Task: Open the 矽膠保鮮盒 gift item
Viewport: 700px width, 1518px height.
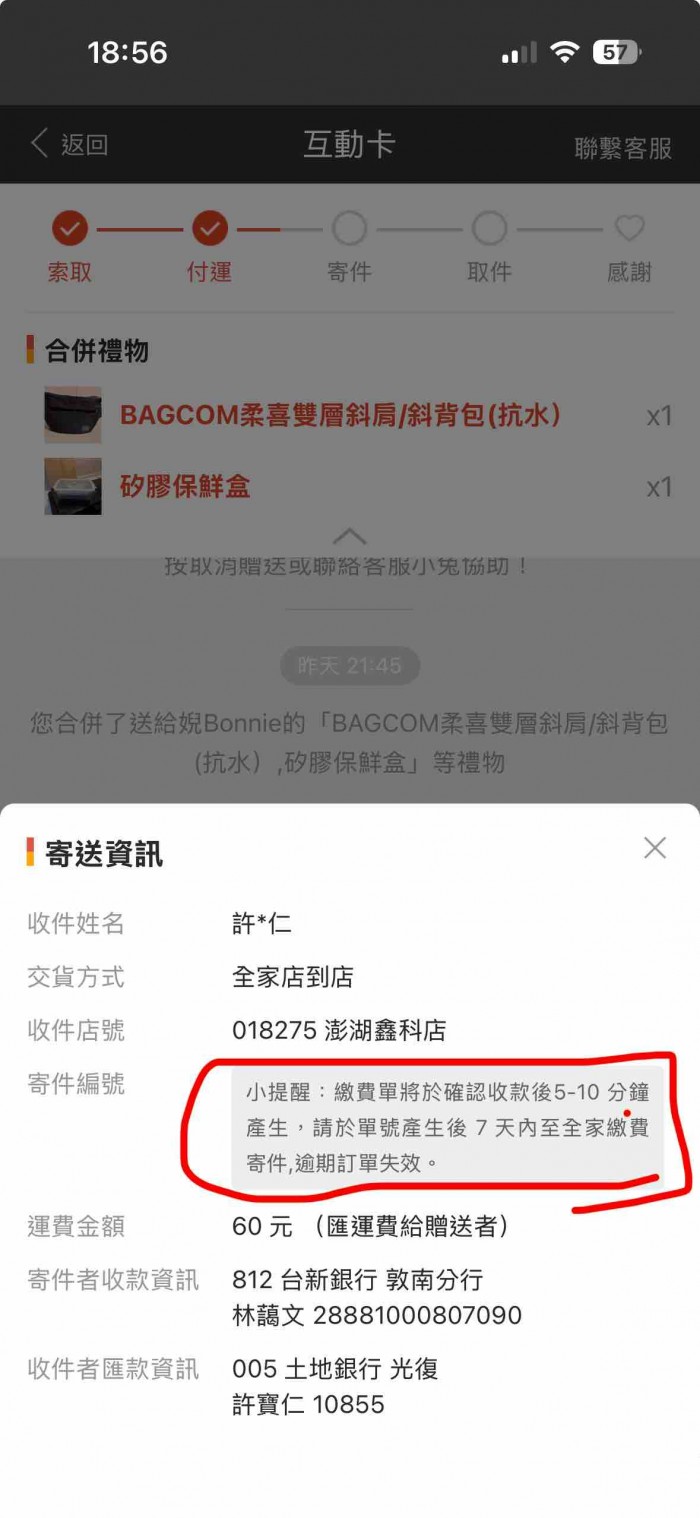Action: point(185,487)
